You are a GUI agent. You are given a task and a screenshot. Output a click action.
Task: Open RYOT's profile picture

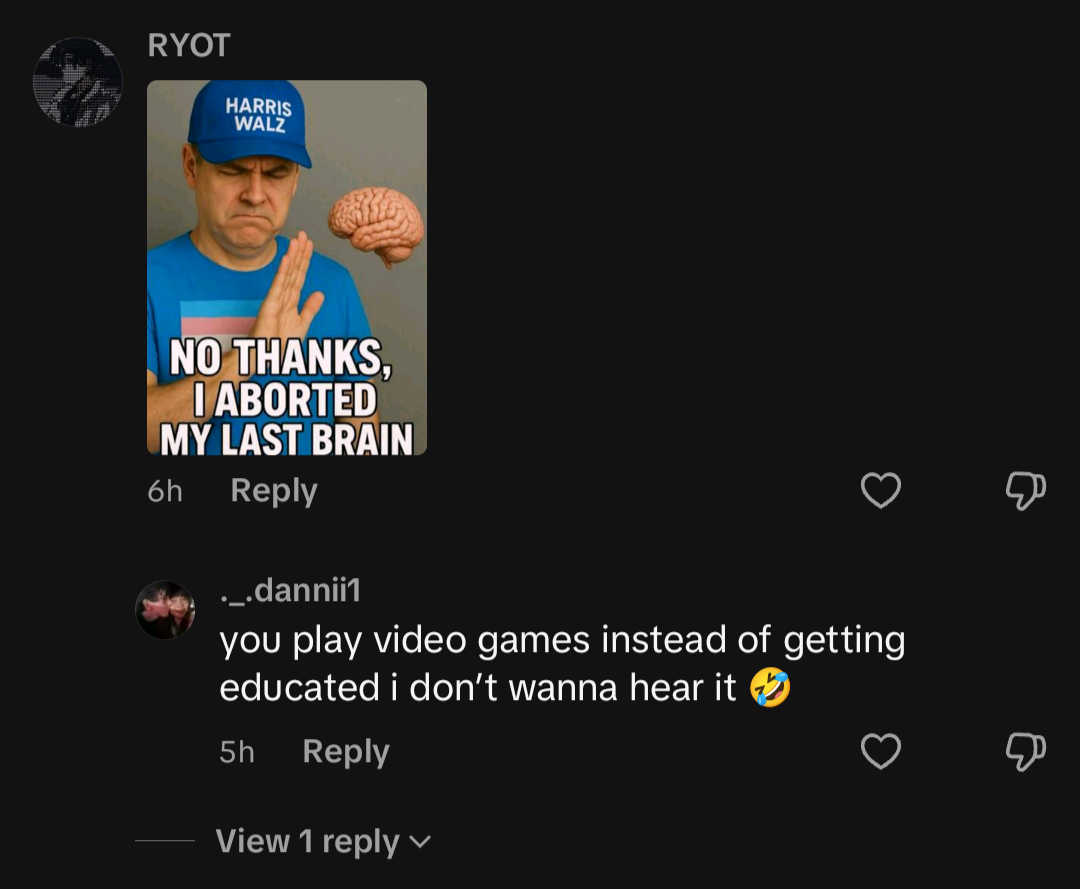click(x=78, y=82)
